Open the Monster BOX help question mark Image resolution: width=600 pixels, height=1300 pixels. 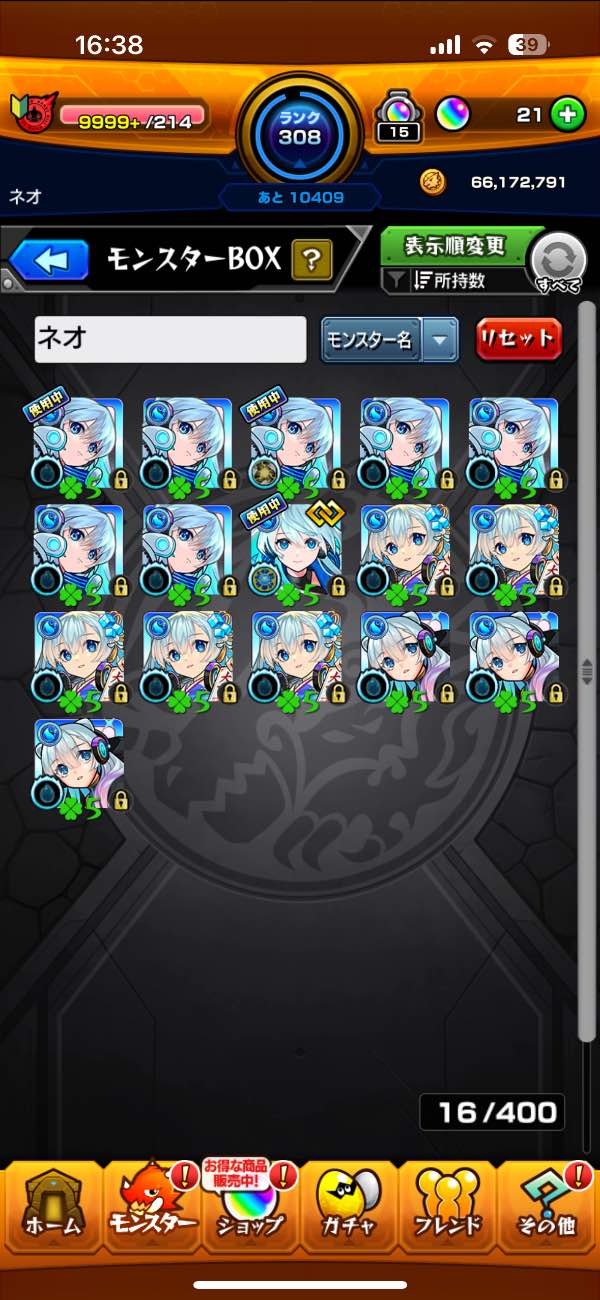coord(312,261)
